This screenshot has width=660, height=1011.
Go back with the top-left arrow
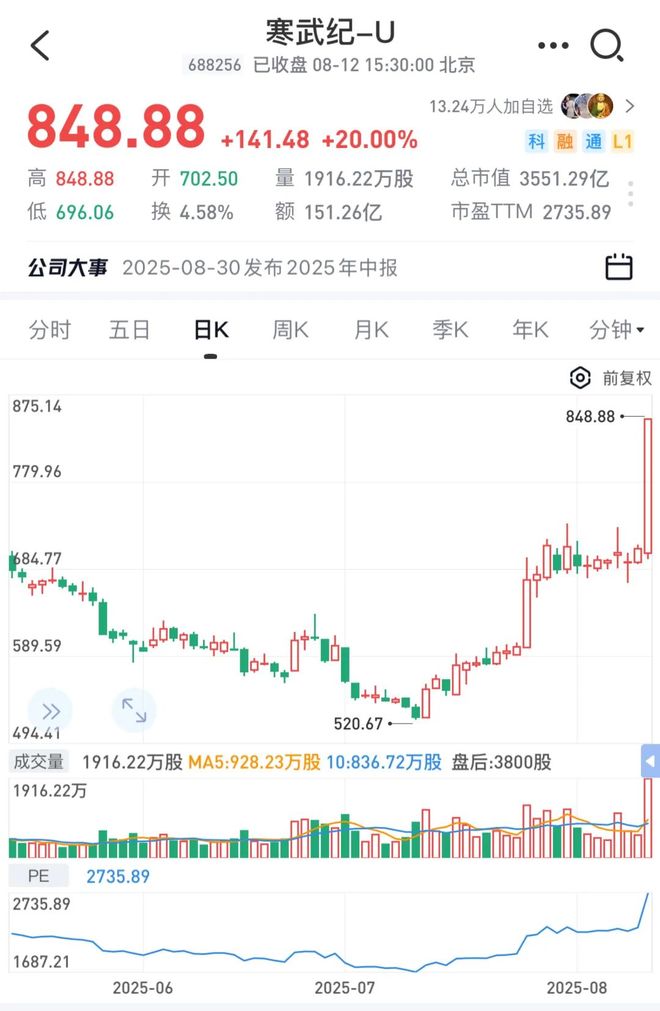[40, 45]
